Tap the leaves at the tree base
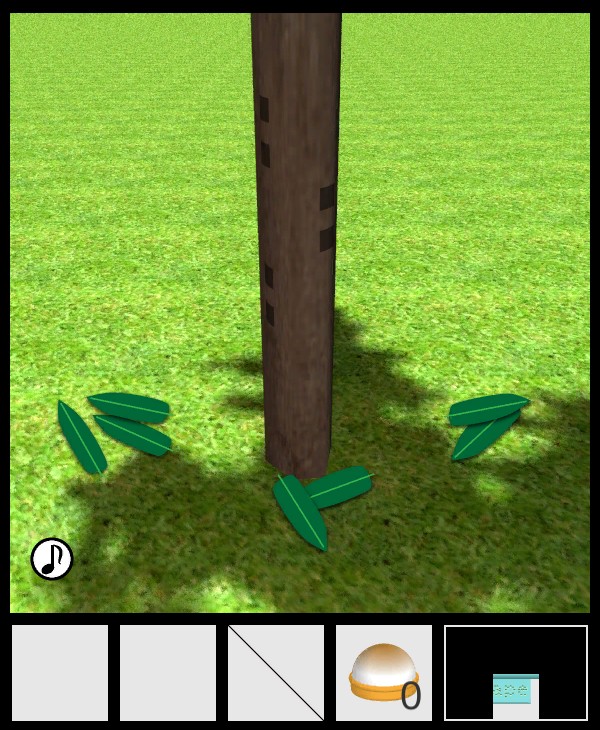This screenshot has height=730, width=600. pos(320,500)
